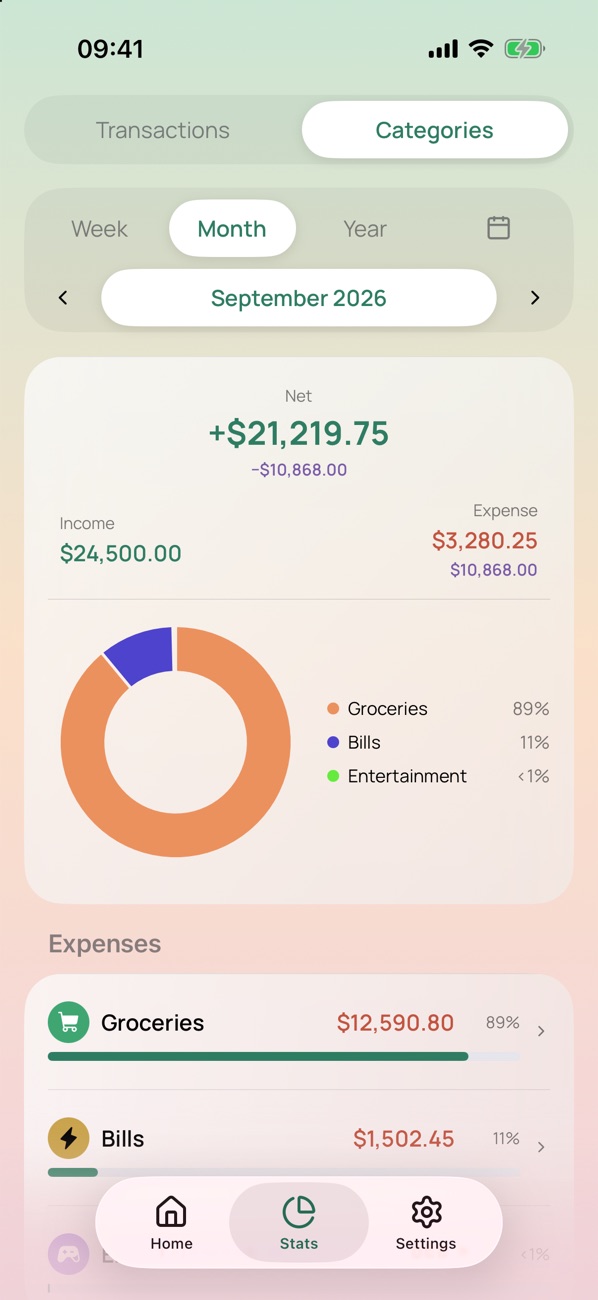Go to the previous month arrow
The height and width of the screenshot is (1300, 598).
tap(63, 298)
